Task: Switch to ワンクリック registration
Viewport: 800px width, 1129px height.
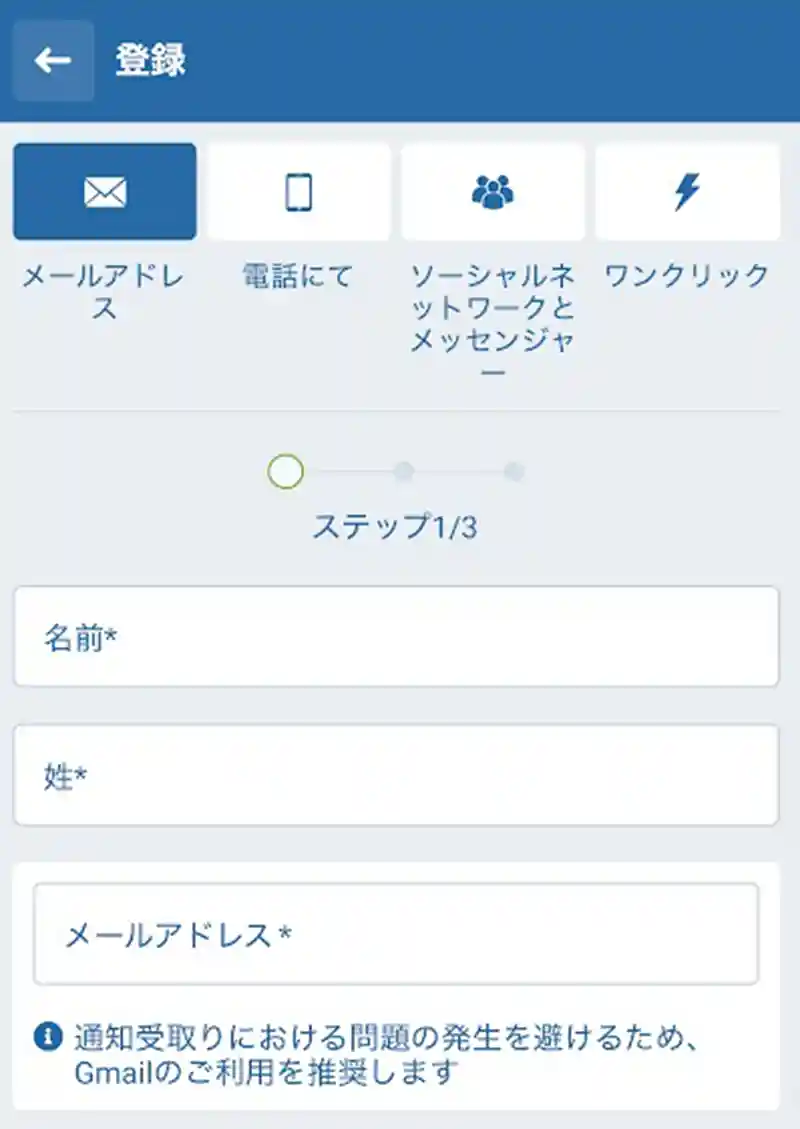Action: click(687, 192)
